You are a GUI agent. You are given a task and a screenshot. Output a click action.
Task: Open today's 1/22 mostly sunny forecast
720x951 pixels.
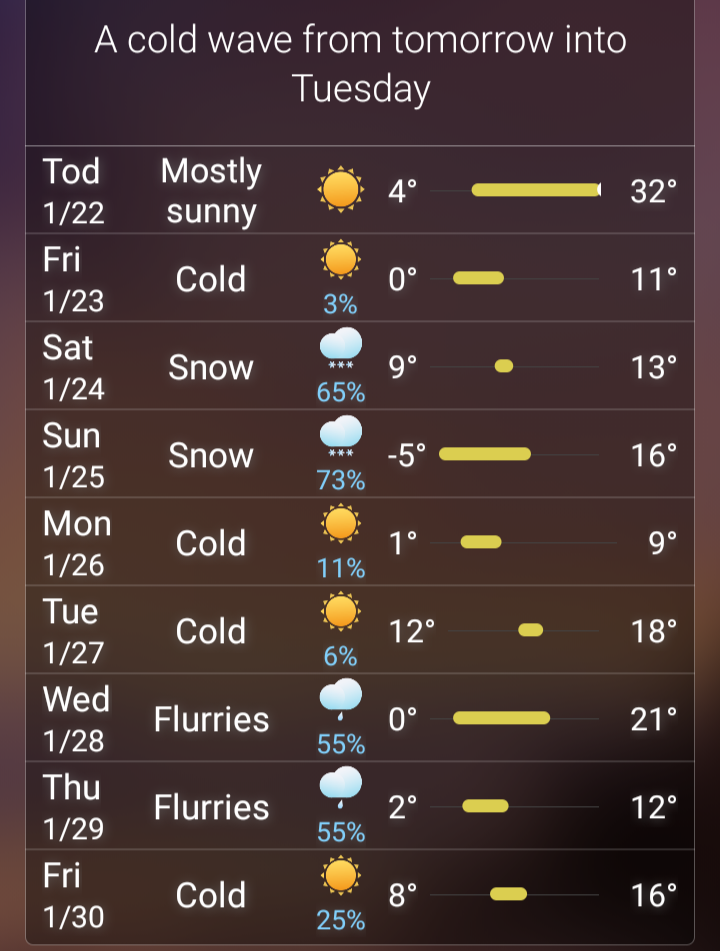tap(360, 190)
